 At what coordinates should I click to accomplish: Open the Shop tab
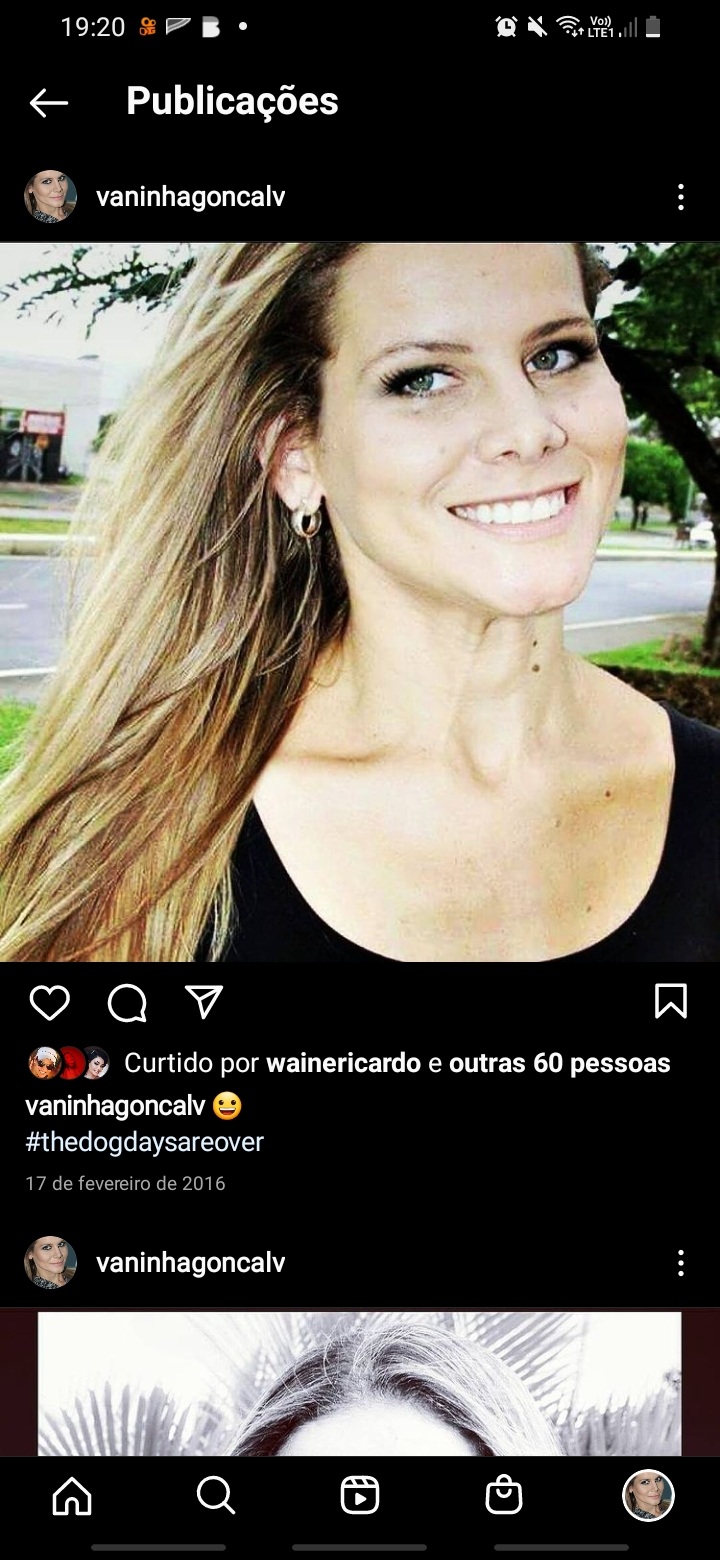tap(504, 1496)
